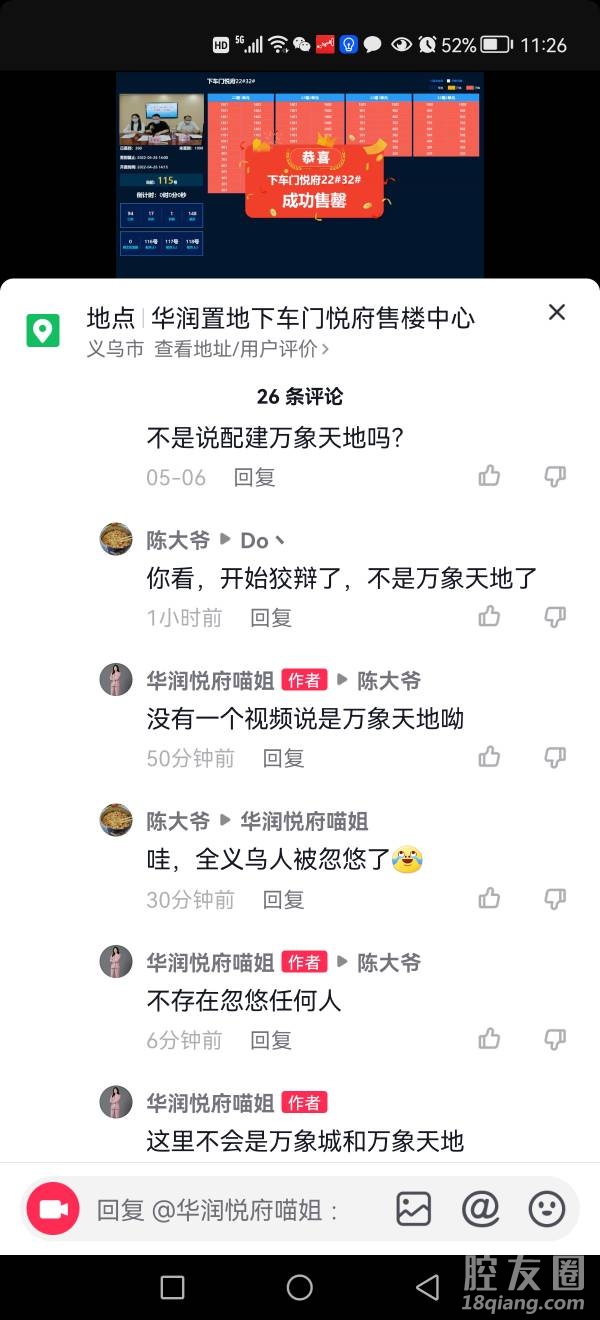The image size is (600, 1320).
Task: Record a video reply with the camera button
Action: click(53, 1210)
